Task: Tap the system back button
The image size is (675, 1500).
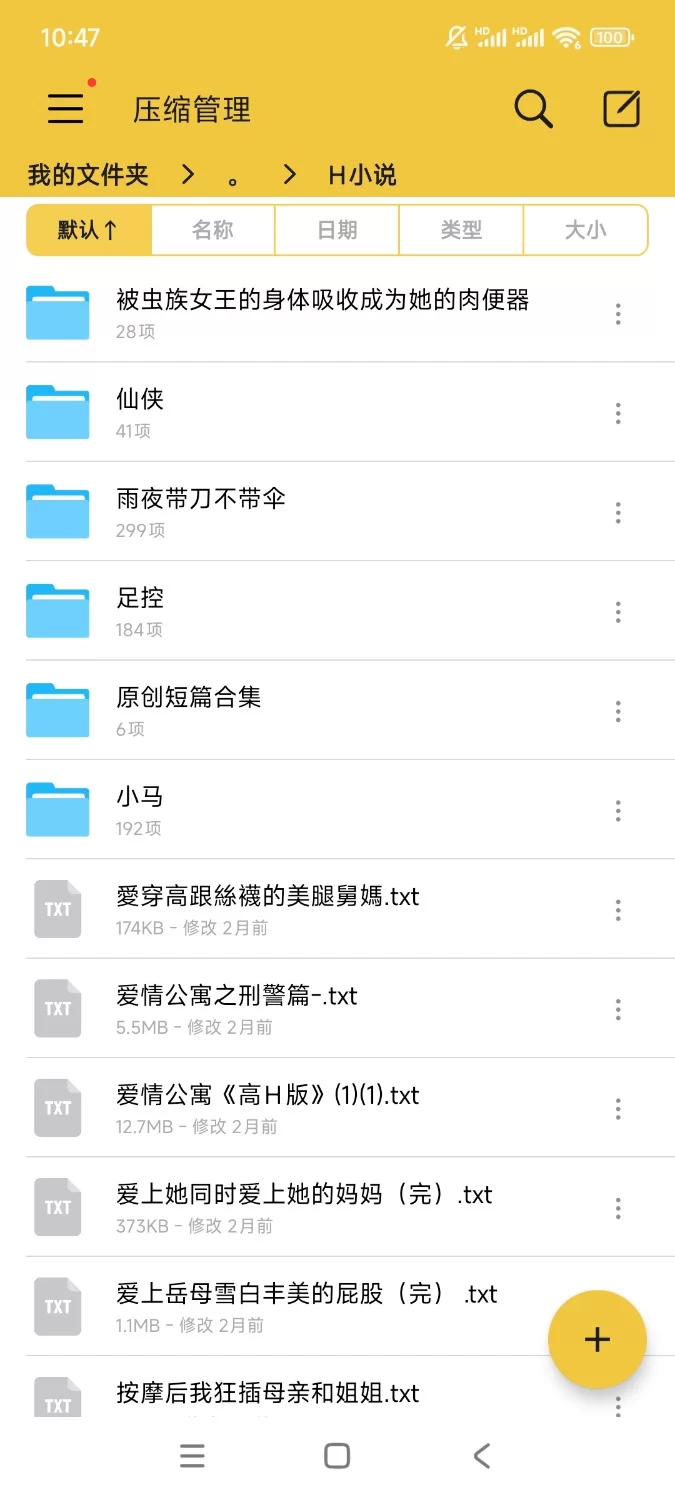Action: 482,1456
